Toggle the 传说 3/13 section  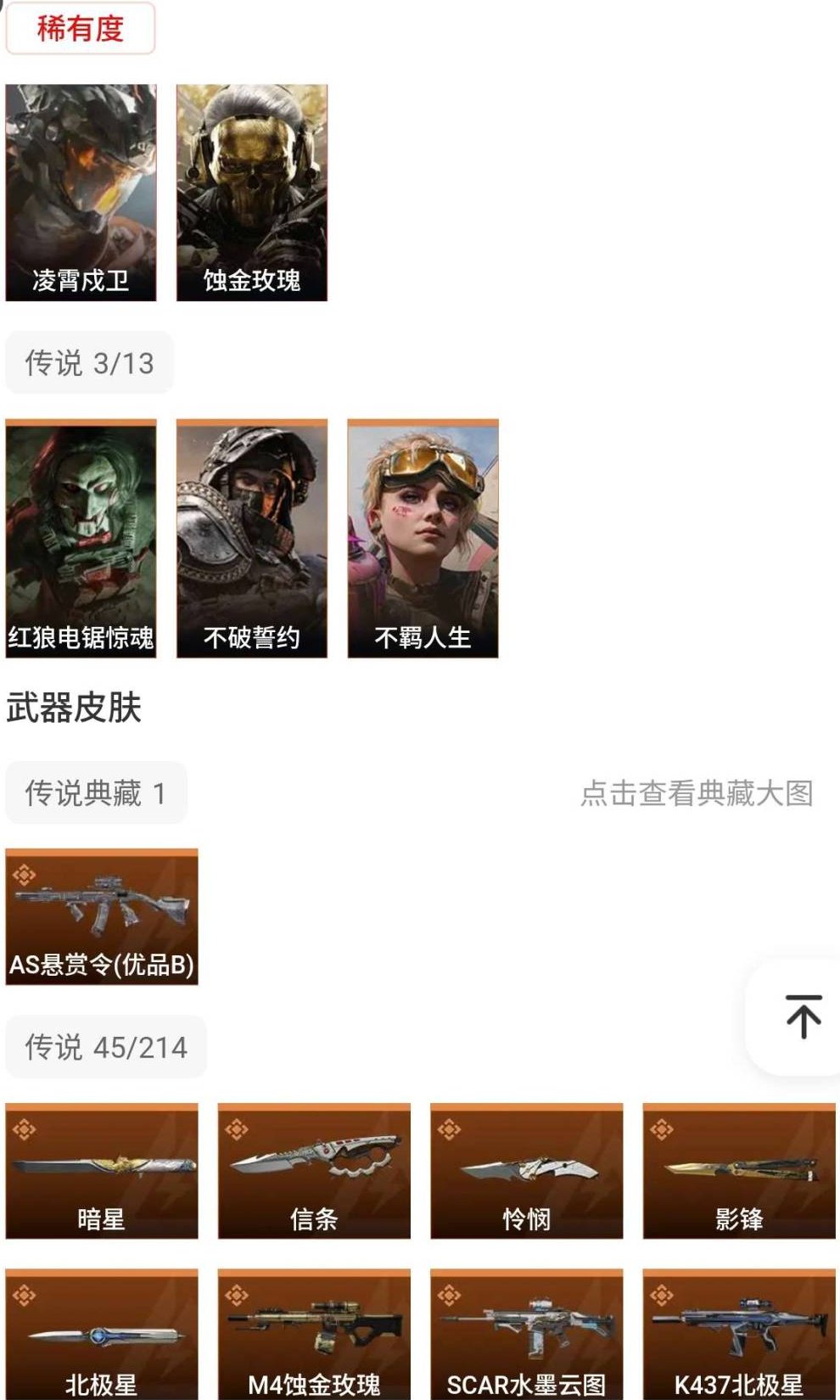(89, 362)
